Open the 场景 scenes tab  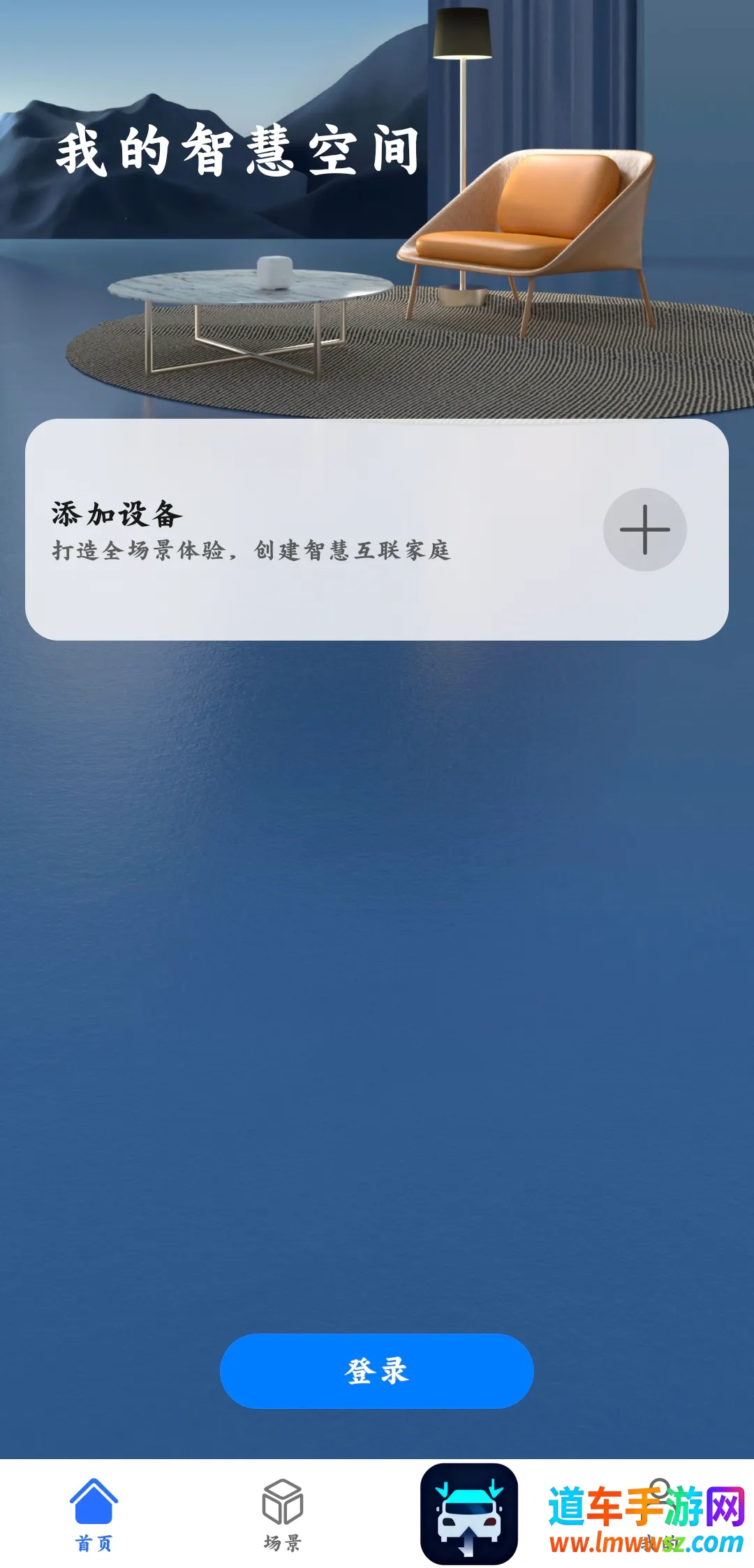click(282, 1513)
